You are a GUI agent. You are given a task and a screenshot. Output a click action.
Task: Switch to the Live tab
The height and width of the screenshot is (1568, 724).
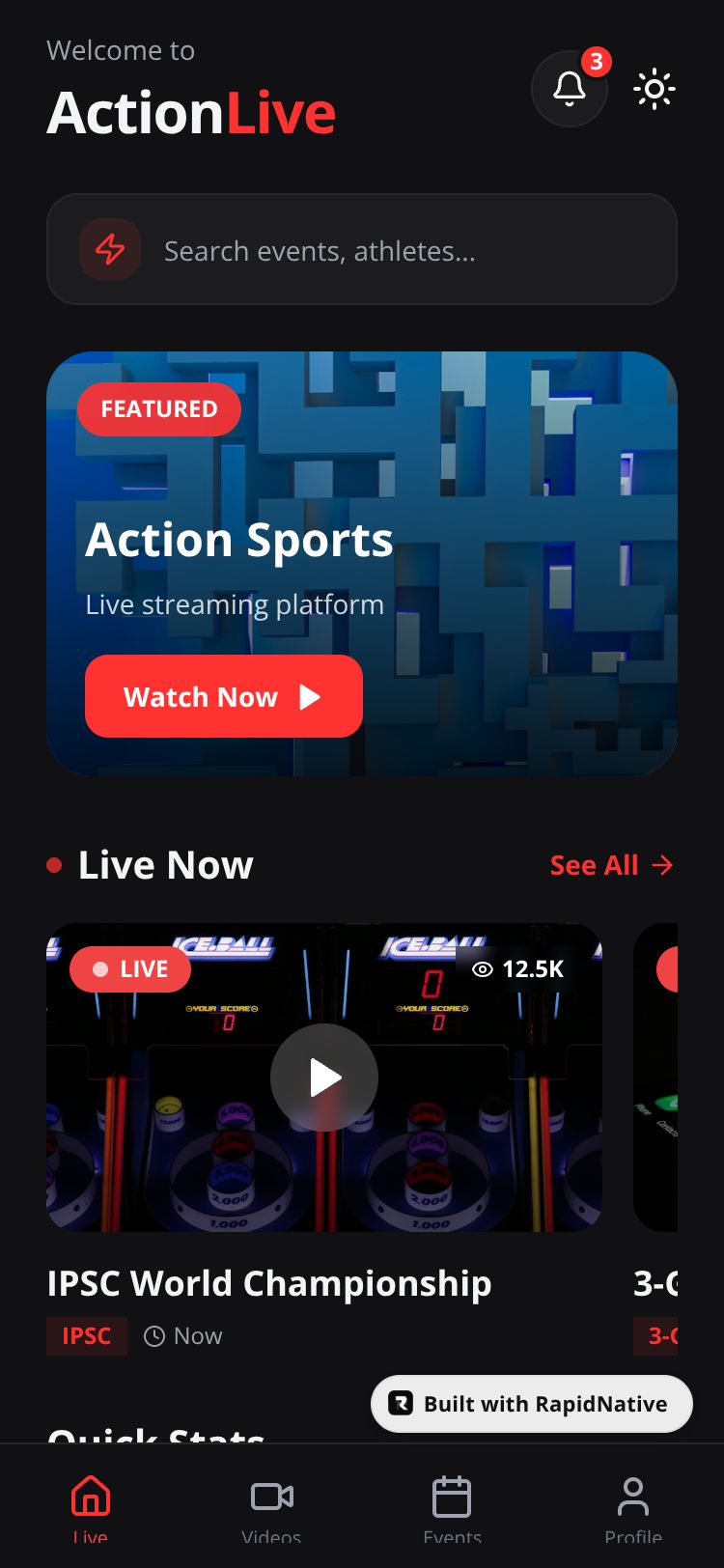tap(91, 1506)
